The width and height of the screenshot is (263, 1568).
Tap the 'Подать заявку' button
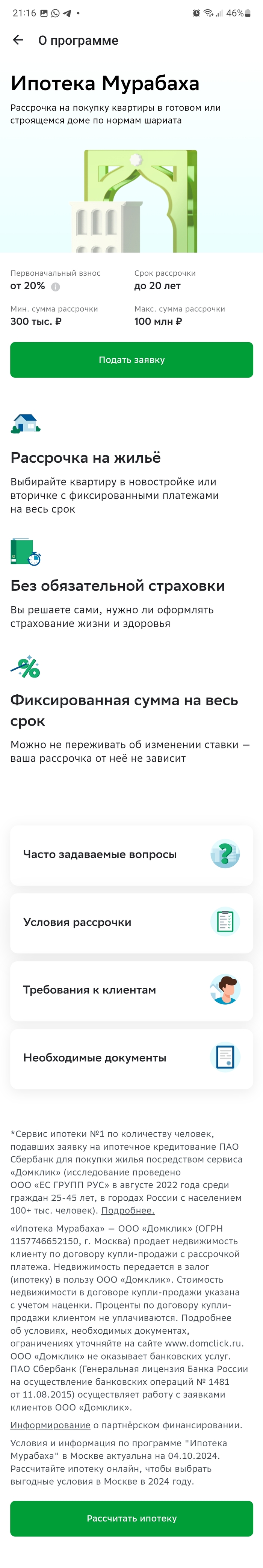pos(131,360)
